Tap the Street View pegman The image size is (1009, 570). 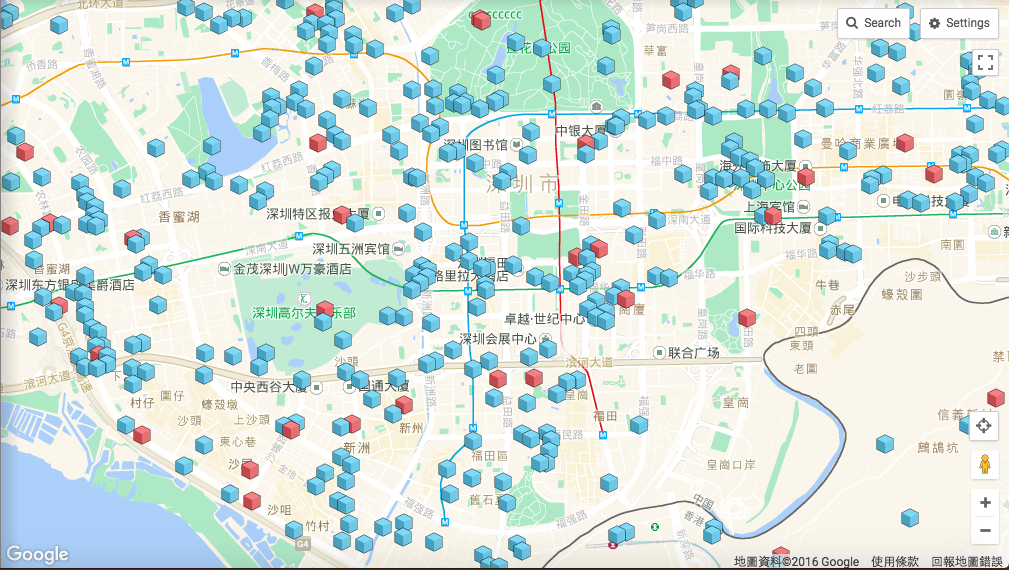click(984, 465)
